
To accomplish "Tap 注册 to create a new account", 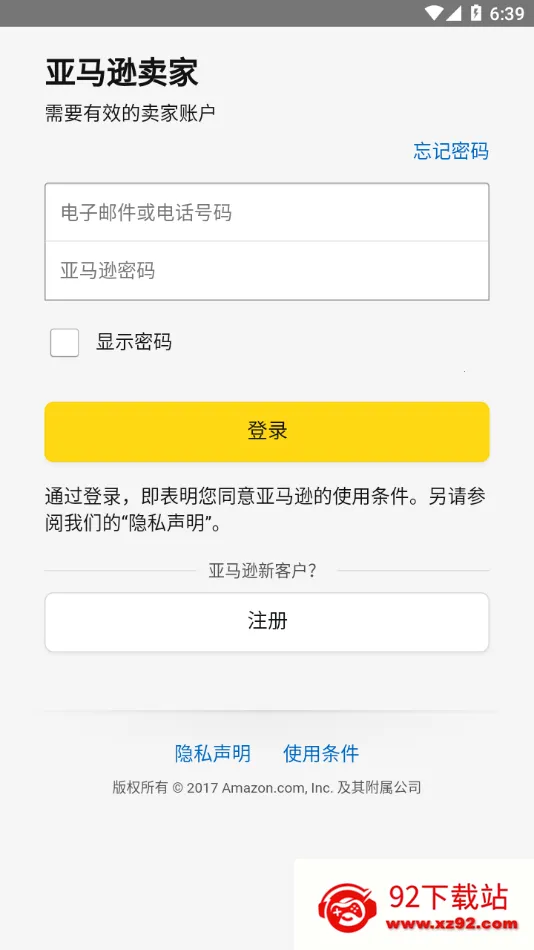I will [267, 622].
